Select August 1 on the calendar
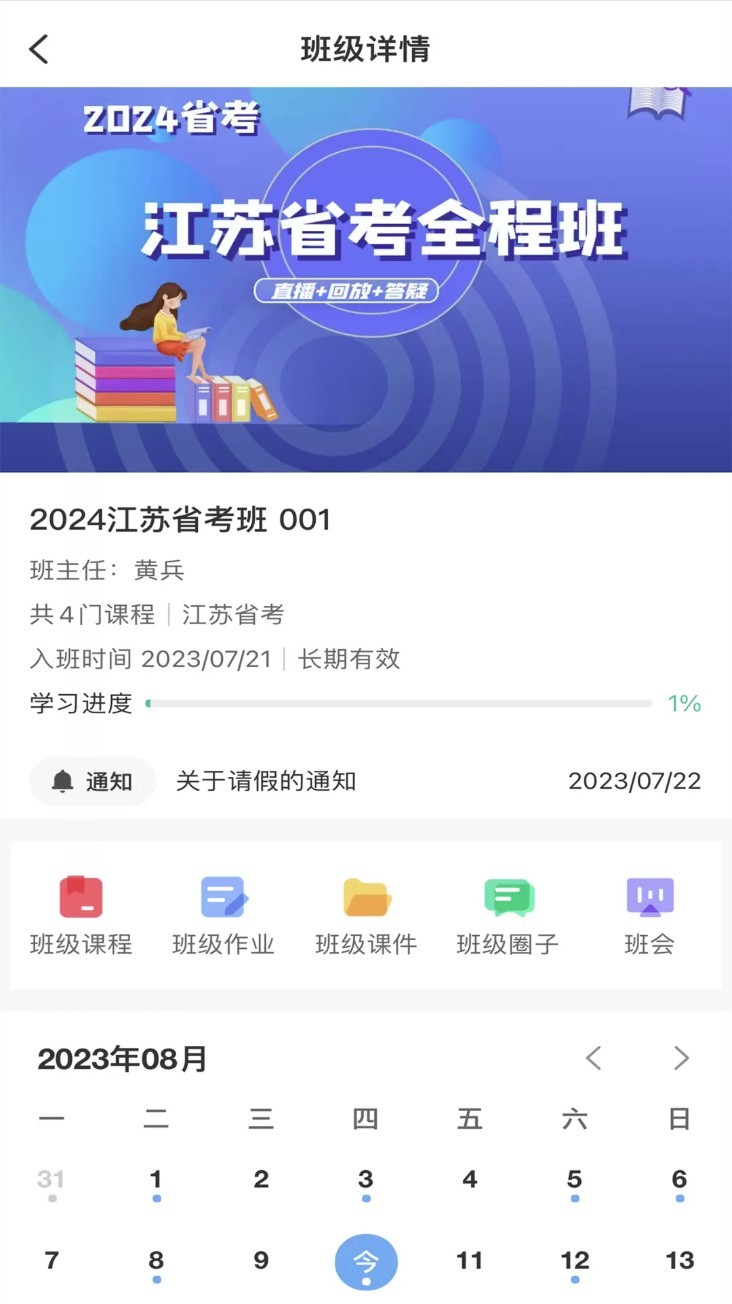The width and height of the screenshot is (732, 1304). 156,1178
